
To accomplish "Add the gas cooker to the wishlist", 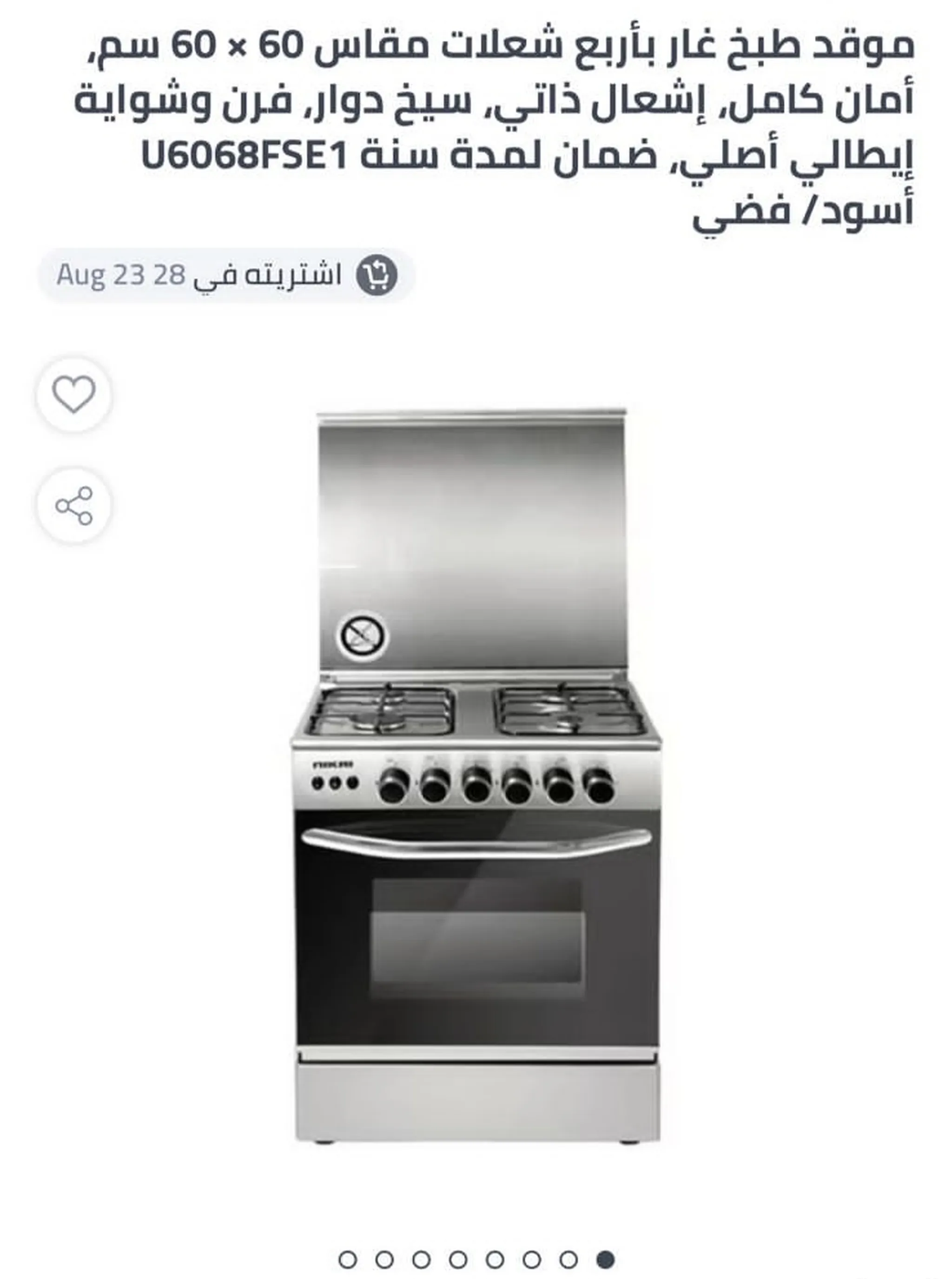I will click(74, 394).
